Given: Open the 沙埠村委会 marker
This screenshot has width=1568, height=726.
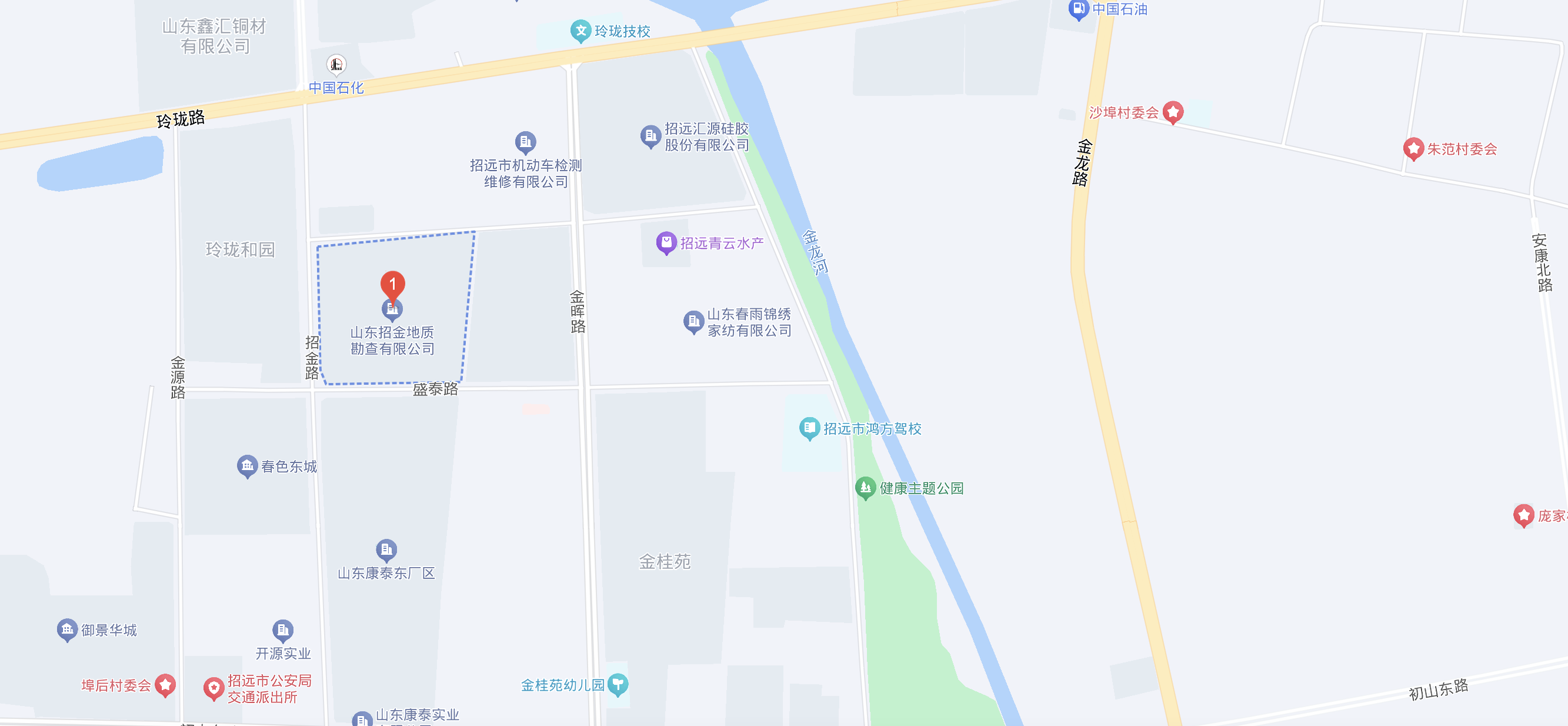Looking at the screenshot, I should click(1172, 112).
